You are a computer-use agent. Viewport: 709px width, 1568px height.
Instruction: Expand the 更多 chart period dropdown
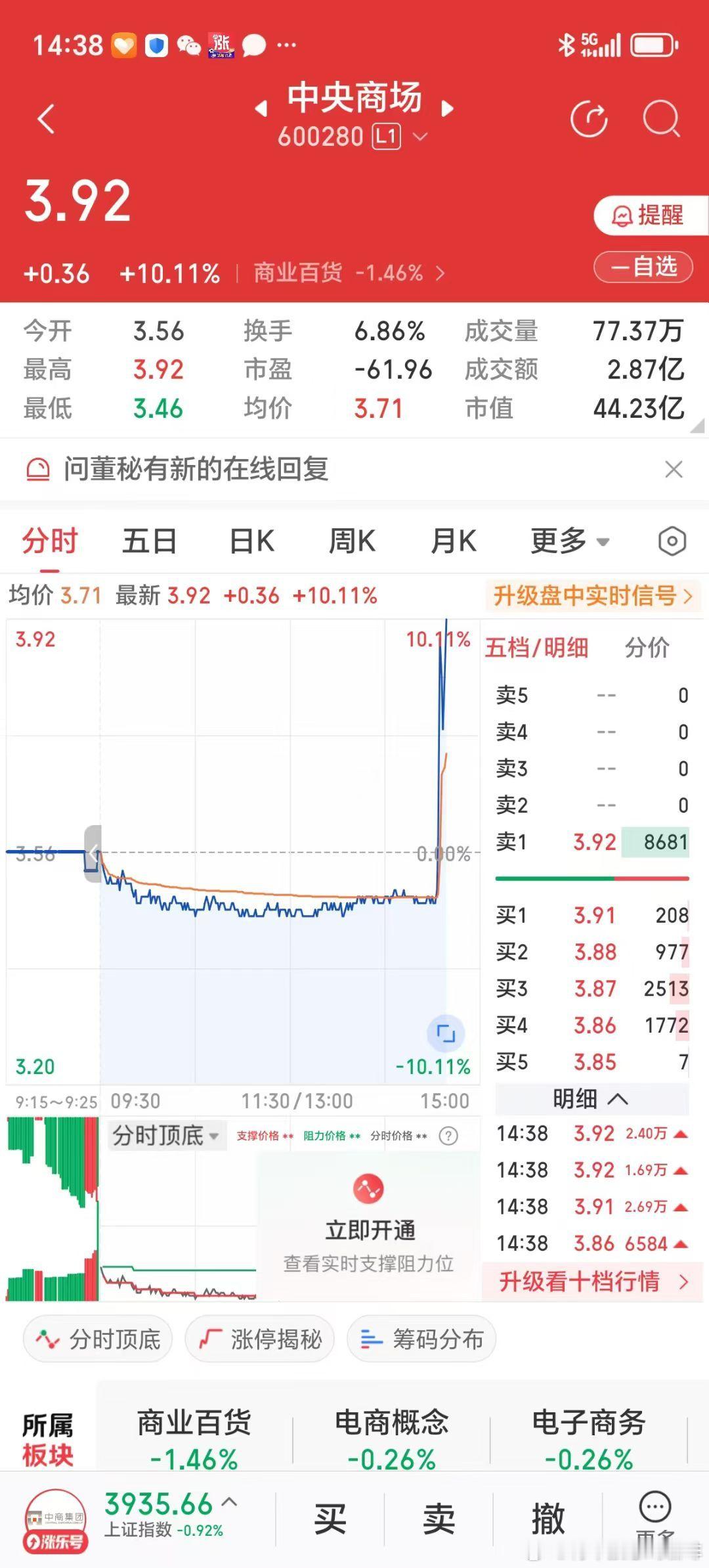coord(570,541)
